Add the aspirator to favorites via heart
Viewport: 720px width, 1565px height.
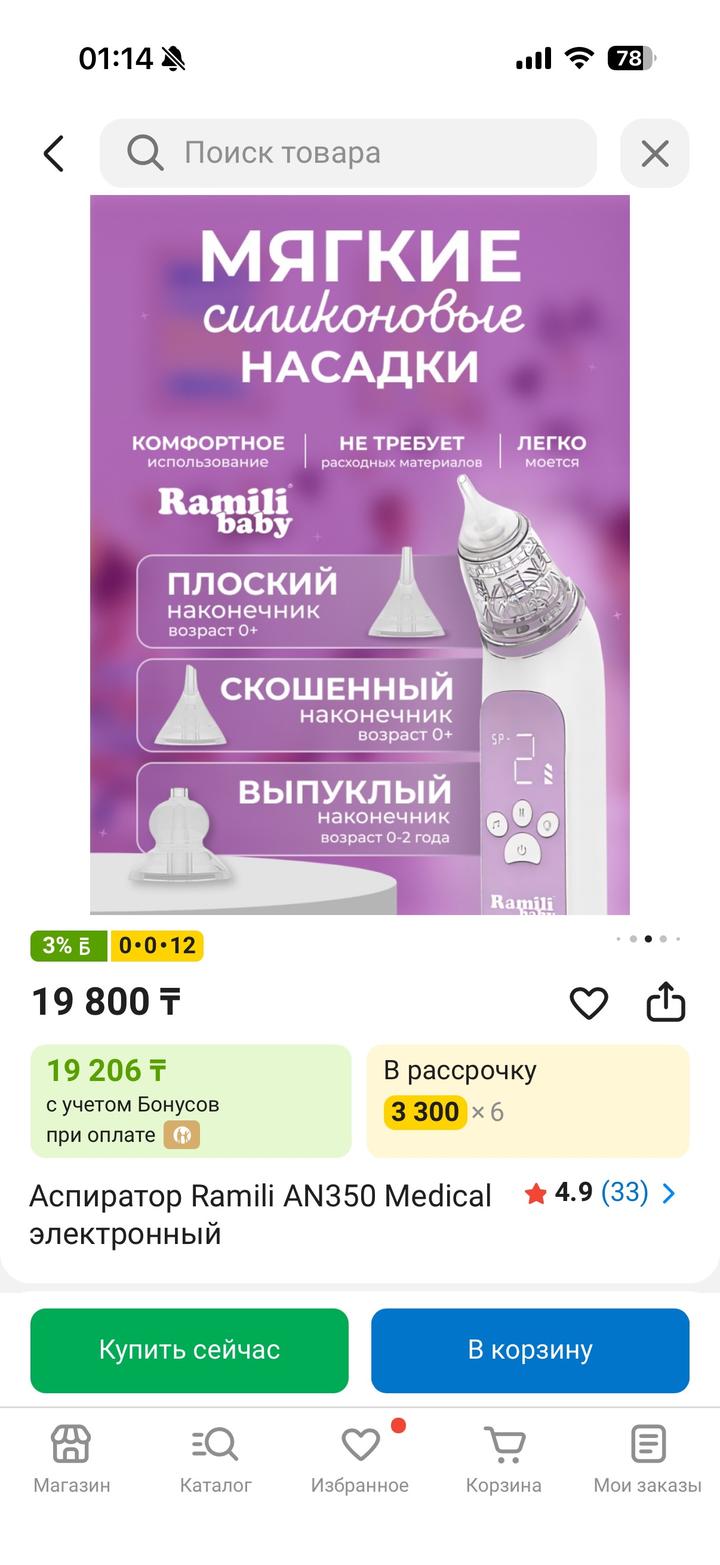point(588,1002)
